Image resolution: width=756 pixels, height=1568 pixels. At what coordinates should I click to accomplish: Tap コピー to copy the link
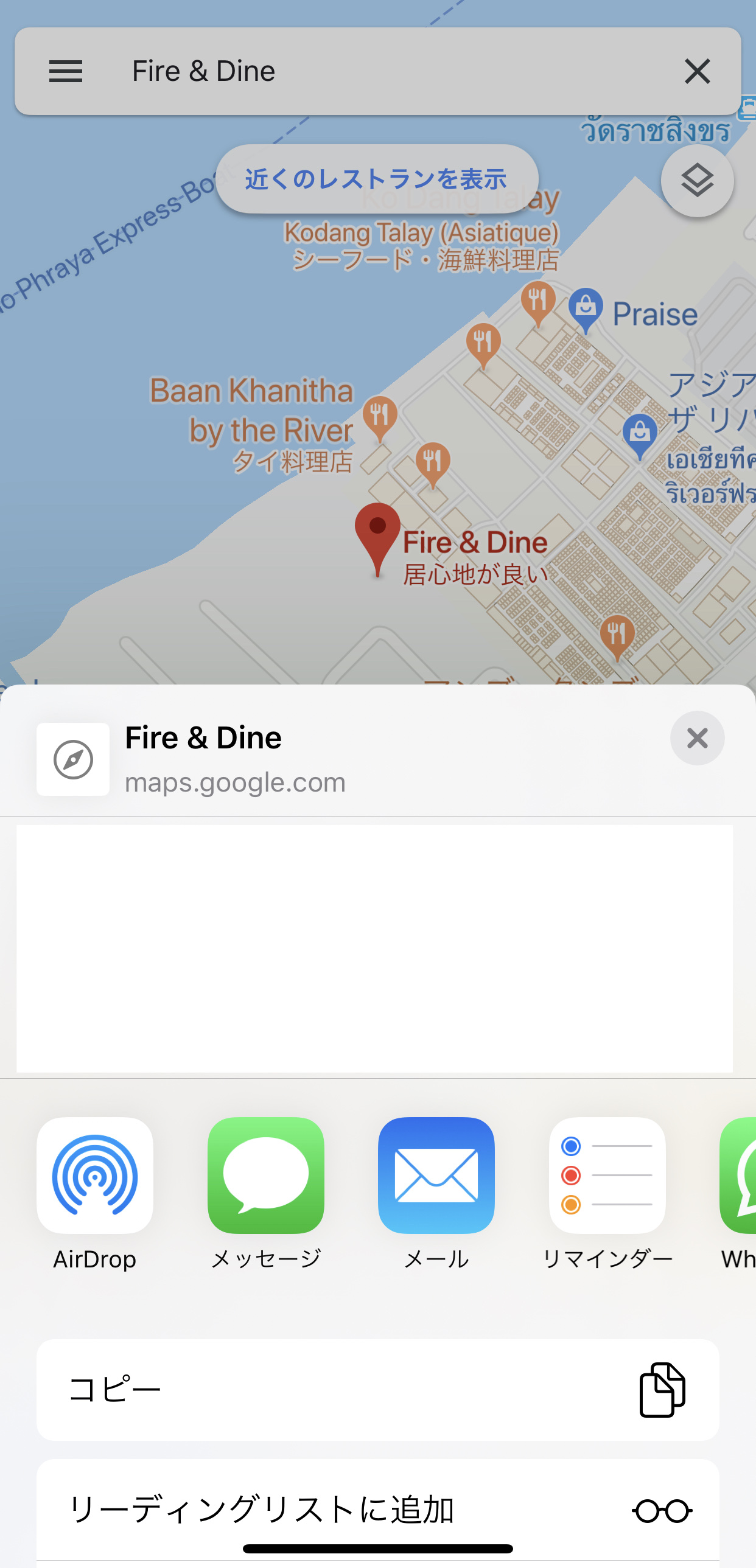click(x=377, y=1390)
